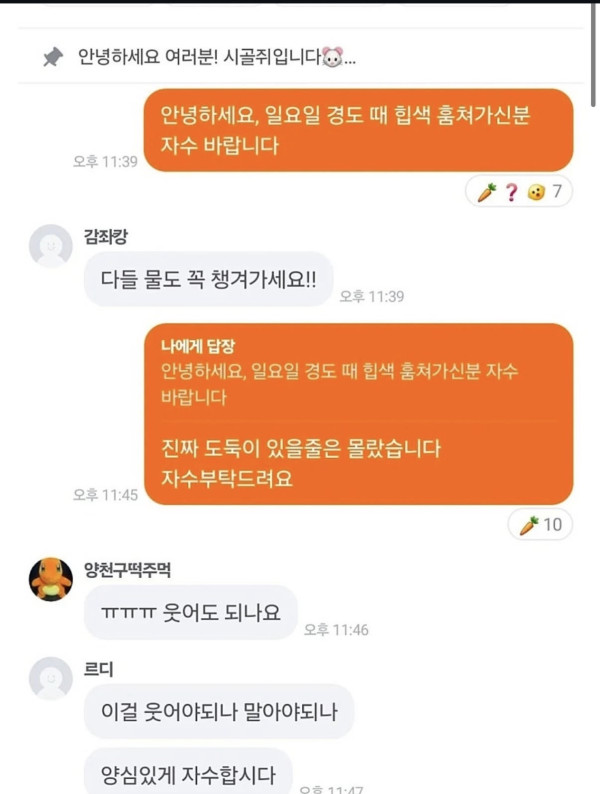Open 감좌캉's profile avatar

(x=51, y=246)
